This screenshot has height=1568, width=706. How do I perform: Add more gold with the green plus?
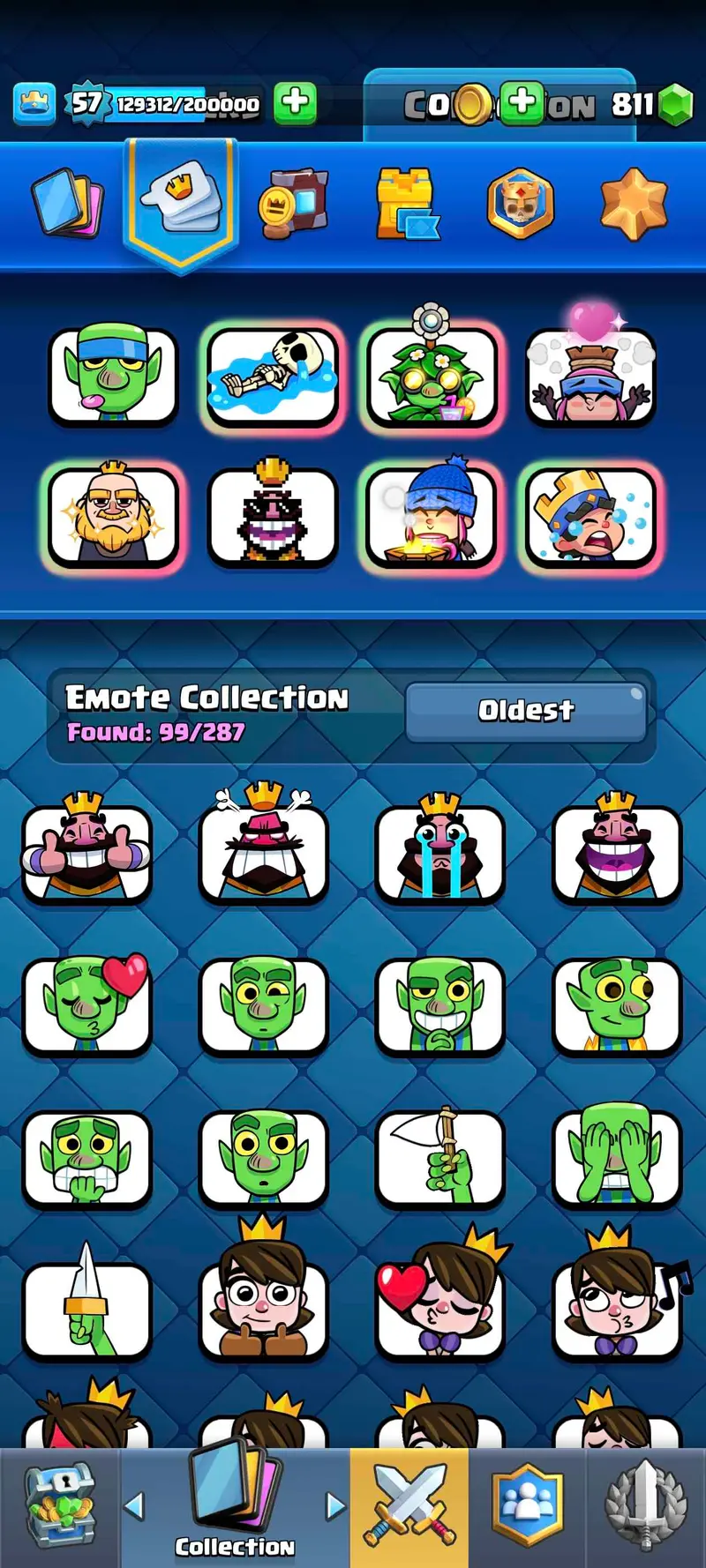(x=522, y=102)
